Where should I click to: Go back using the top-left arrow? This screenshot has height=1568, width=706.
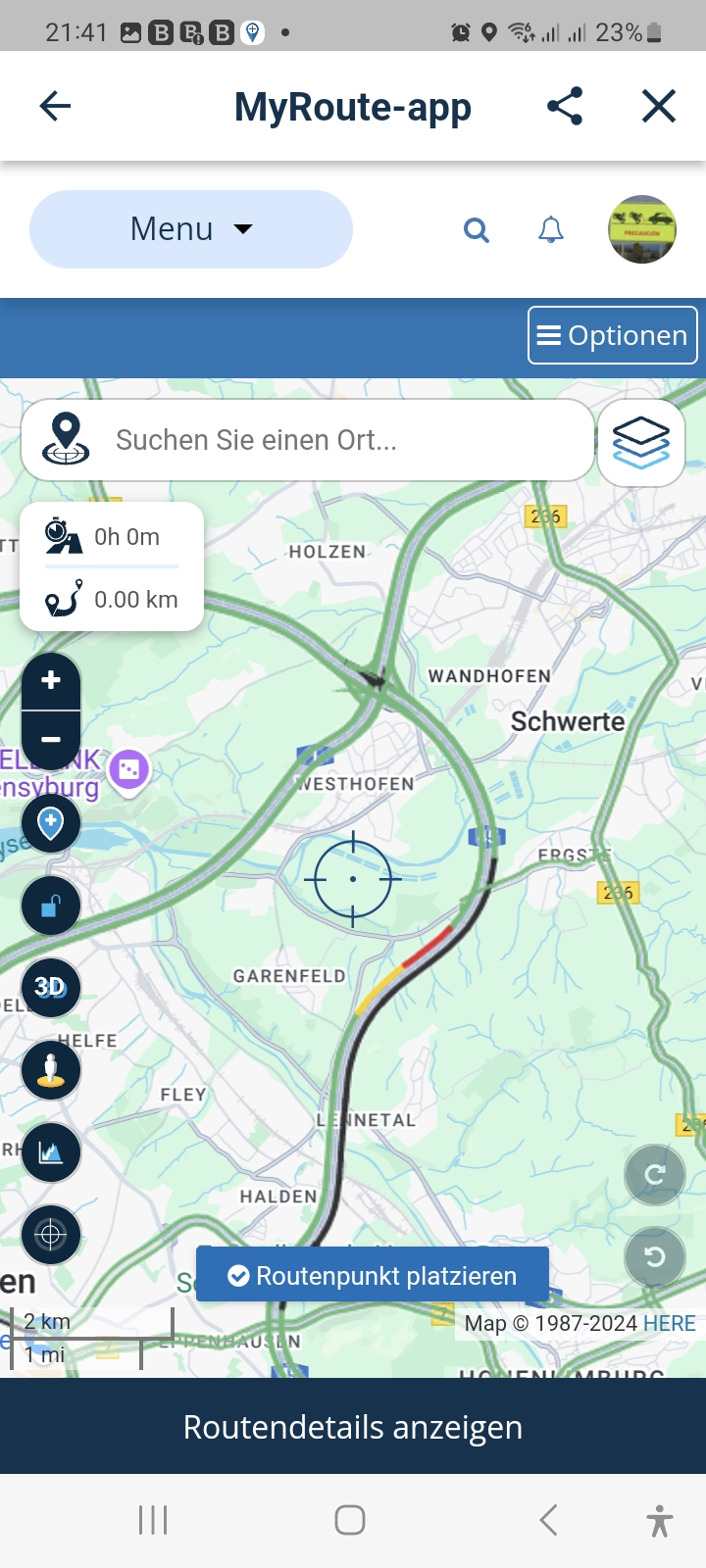pyautogui.click(x=55, y=106)
